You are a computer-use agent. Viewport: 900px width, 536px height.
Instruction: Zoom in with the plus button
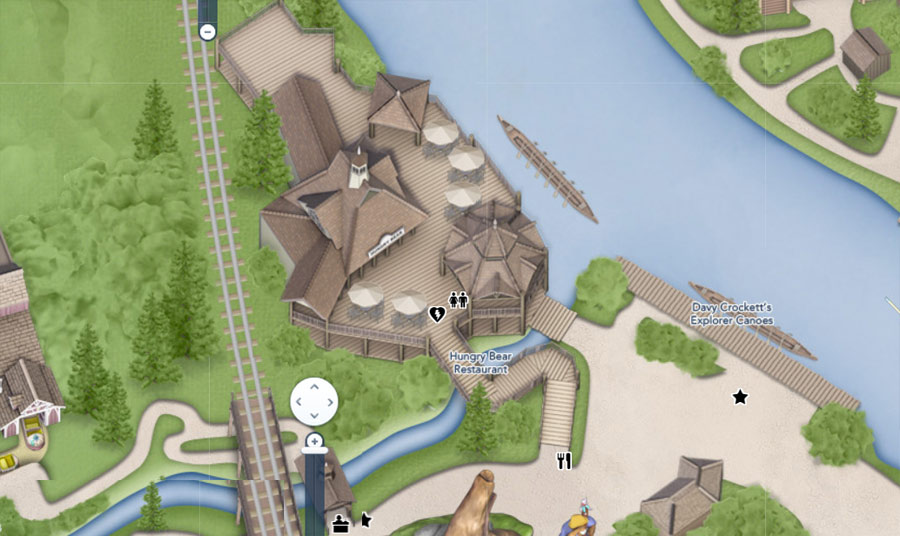pyautogui.click(x=314, y=441)
